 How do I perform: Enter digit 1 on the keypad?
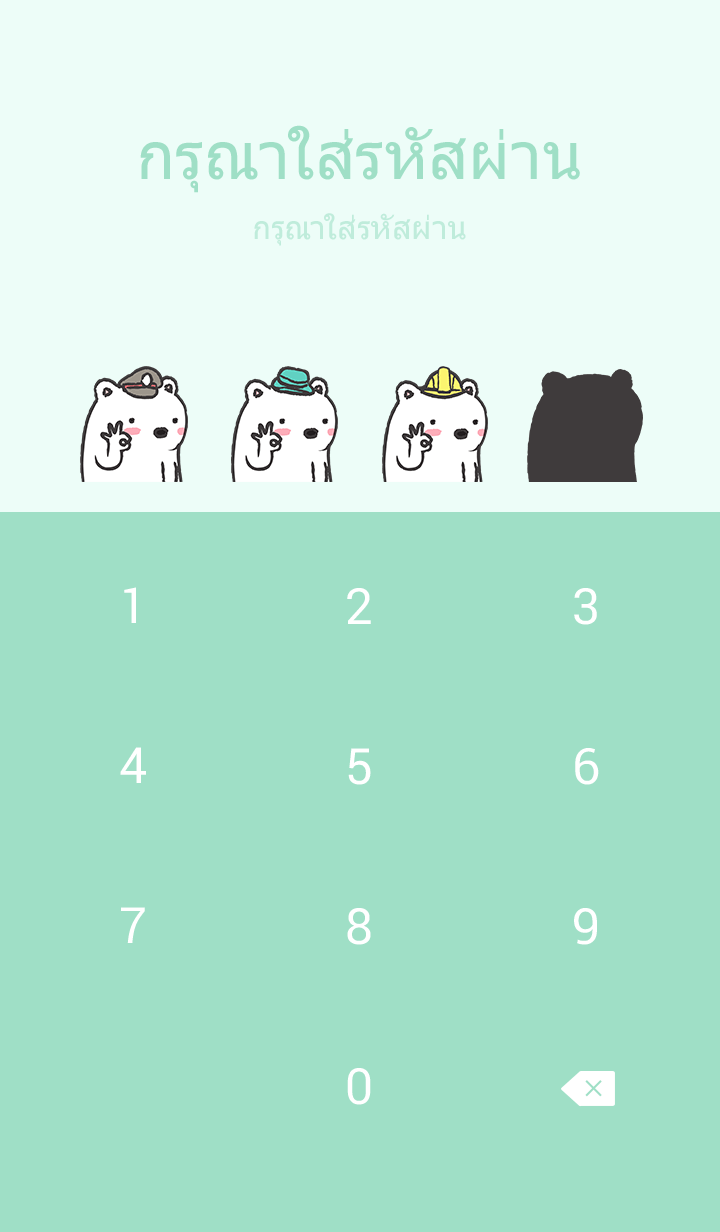pos(132,607)
